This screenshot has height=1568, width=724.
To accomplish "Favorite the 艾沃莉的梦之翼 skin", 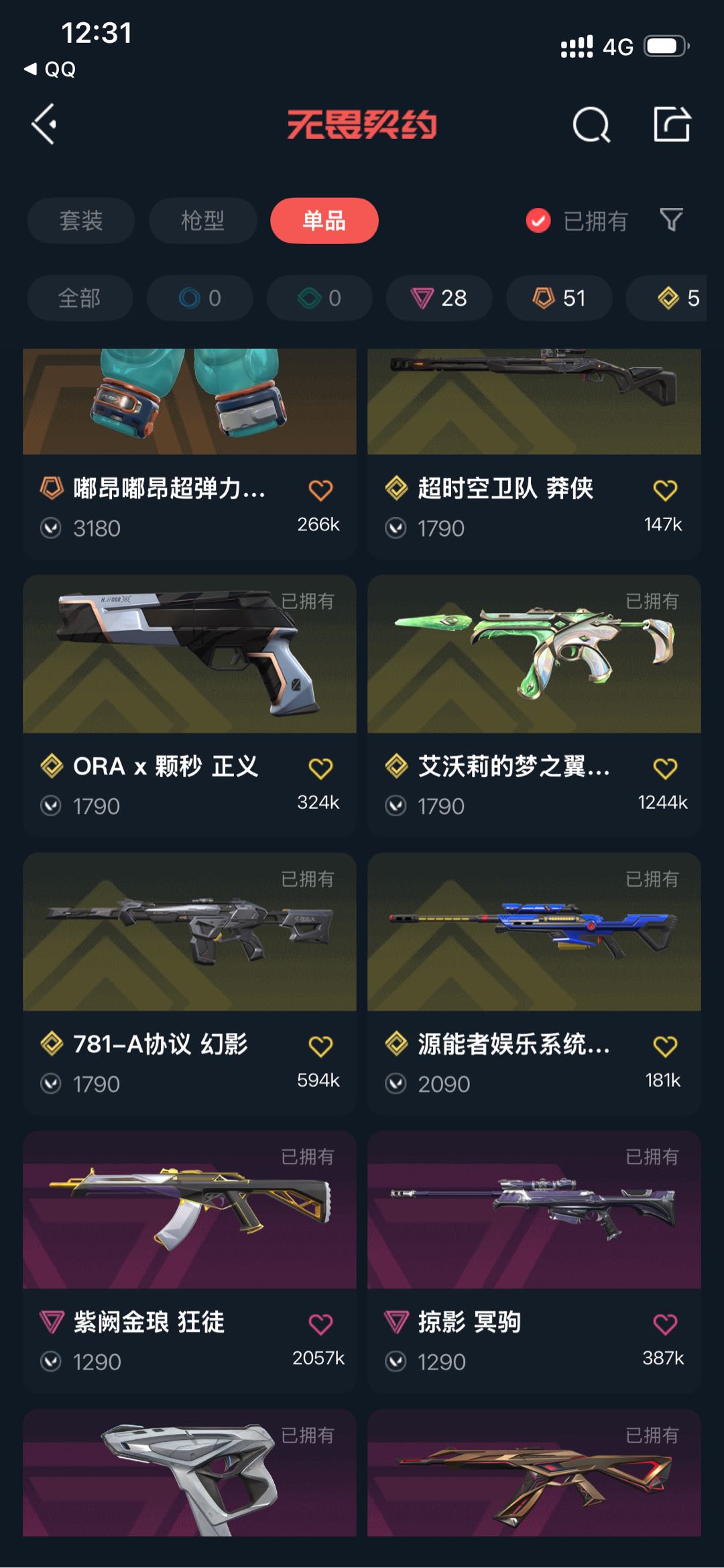I will [x=665, y=769].
